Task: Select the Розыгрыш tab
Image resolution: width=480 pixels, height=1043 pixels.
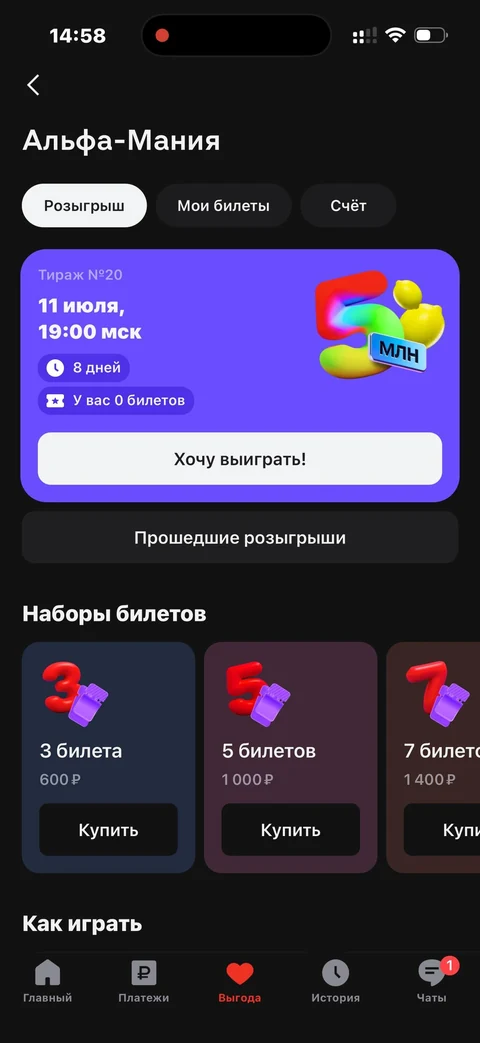Action: pos(84,206)
